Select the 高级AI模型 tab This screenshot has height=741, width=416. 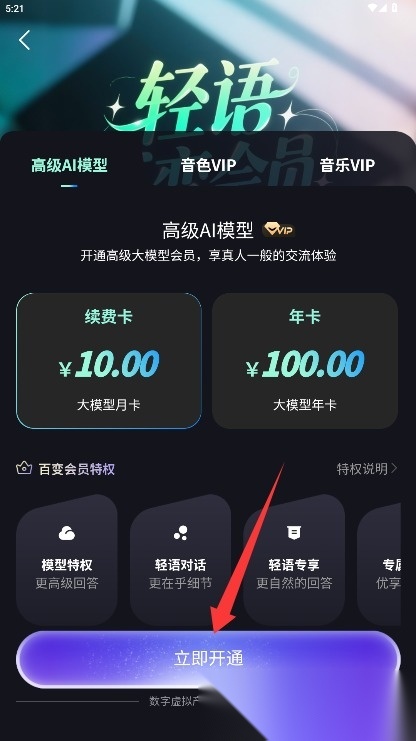[69, 165]
